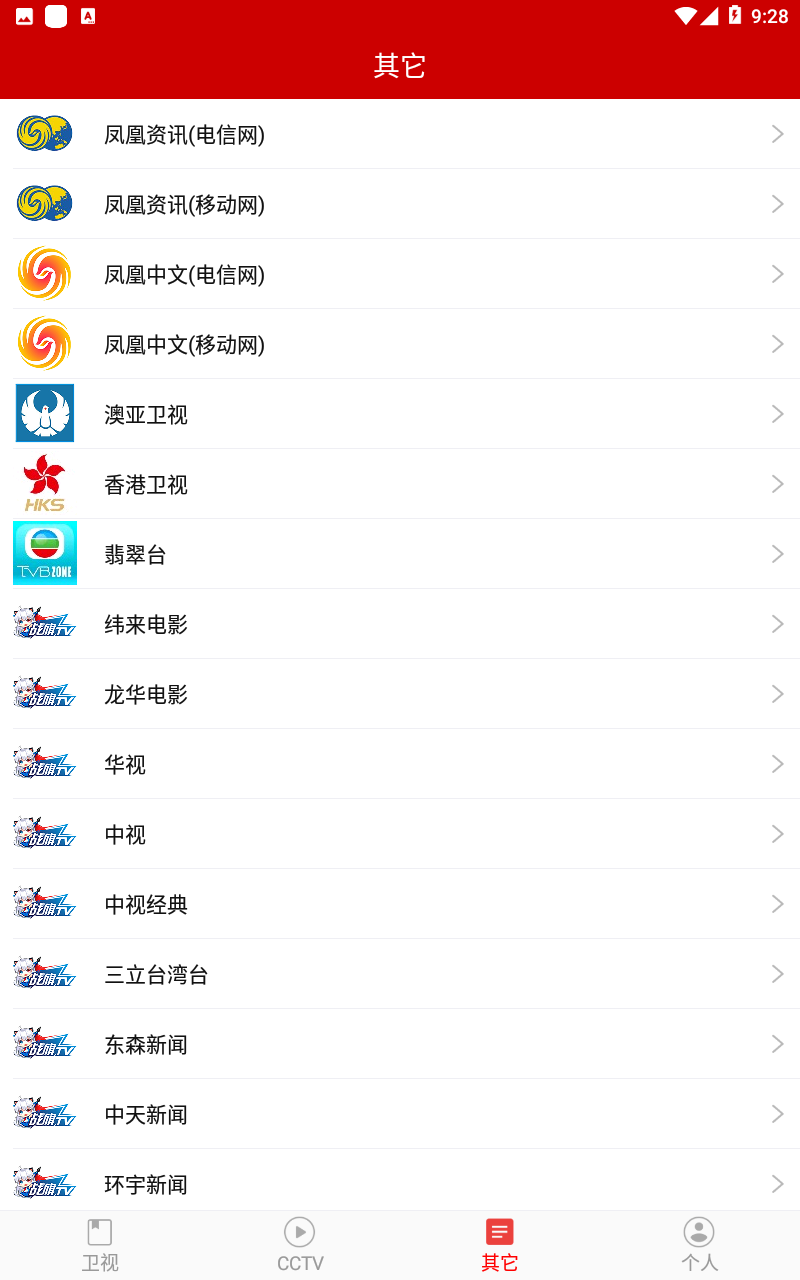Open 纬来电影 channel
This screenshot has height=1280, width=800.
pos(400,624)
